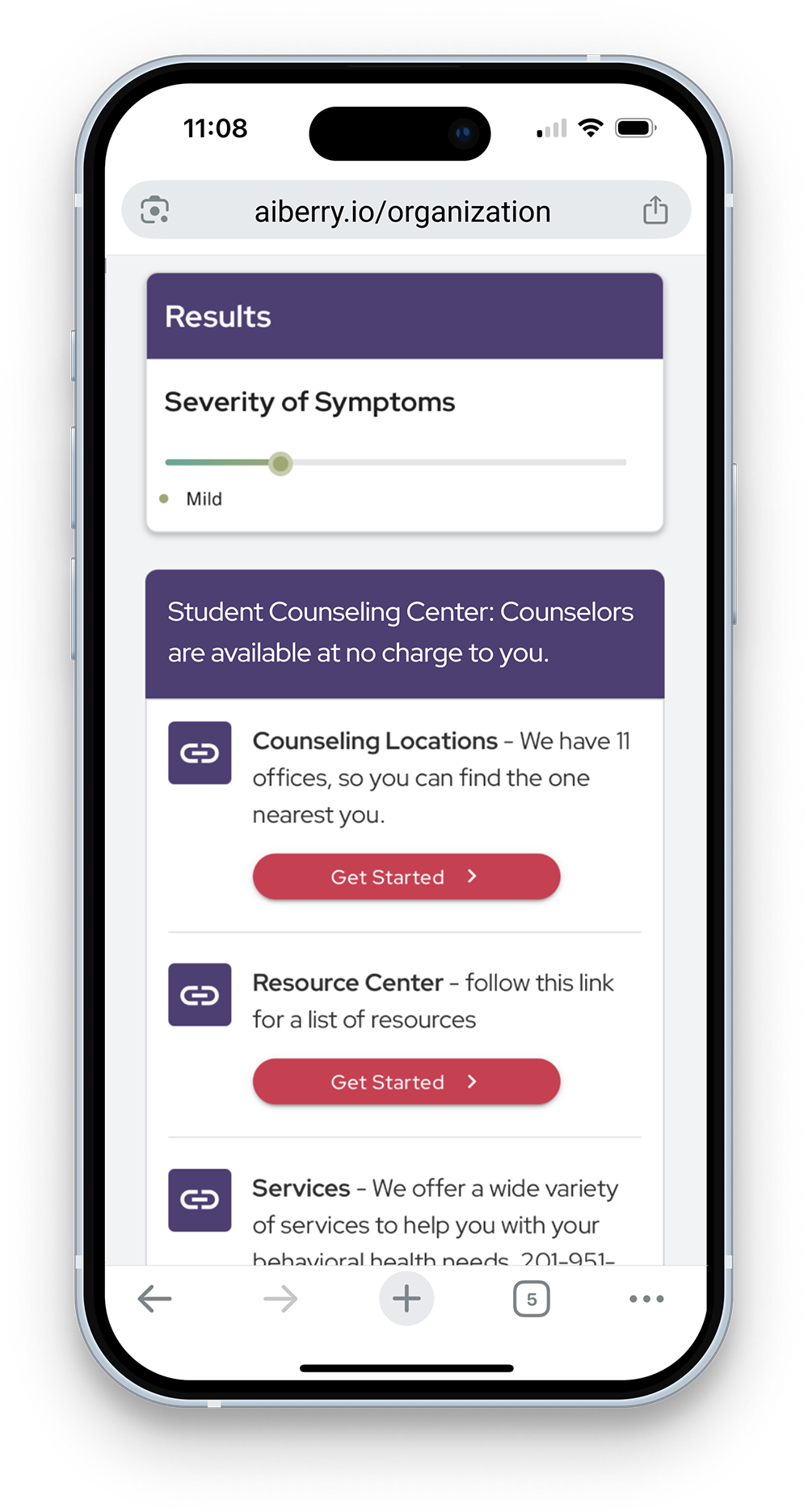The image size is (808, 1512).
Task: Tap the link icon beside Services
Action: pos(200,1199)
